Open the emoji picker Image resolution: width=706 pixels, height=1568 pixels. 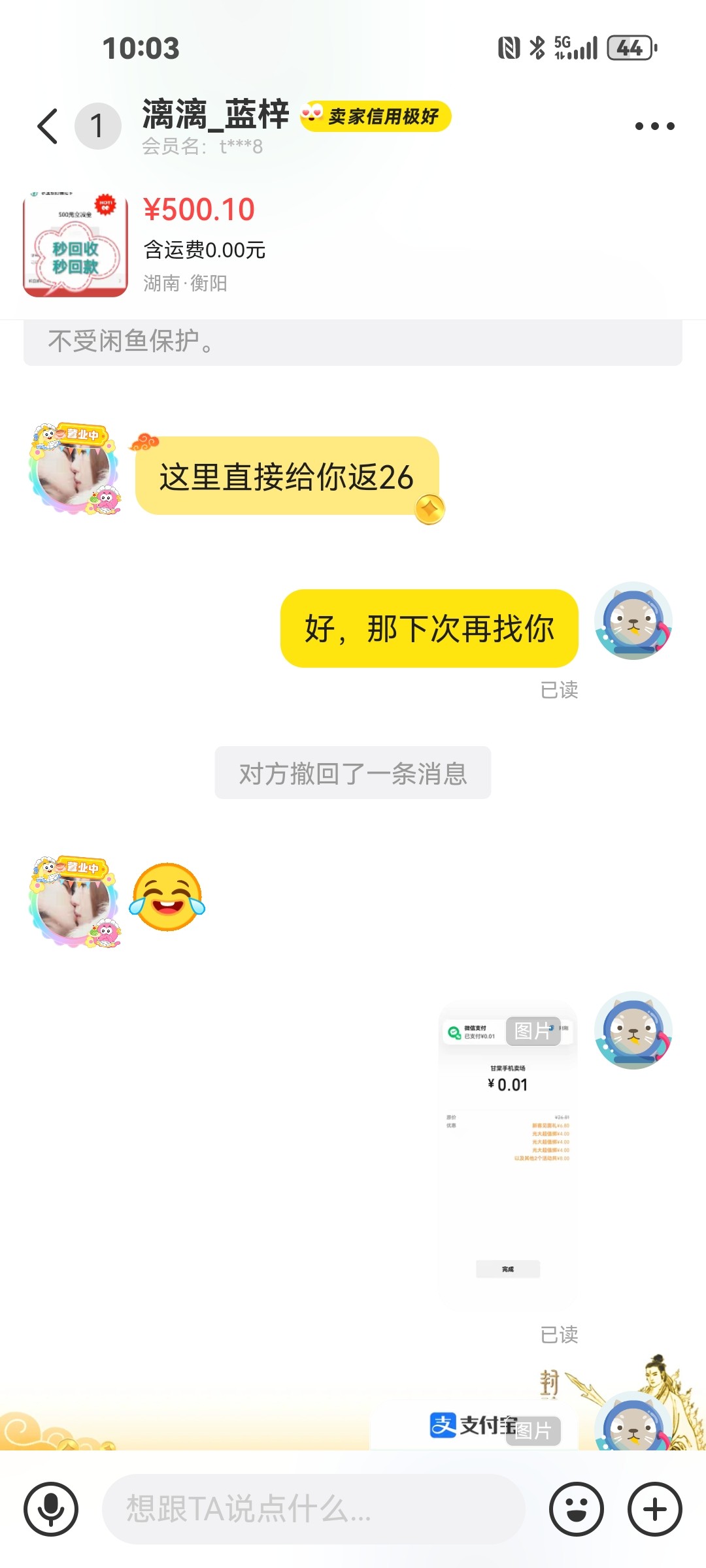(x=576, y=1509)
